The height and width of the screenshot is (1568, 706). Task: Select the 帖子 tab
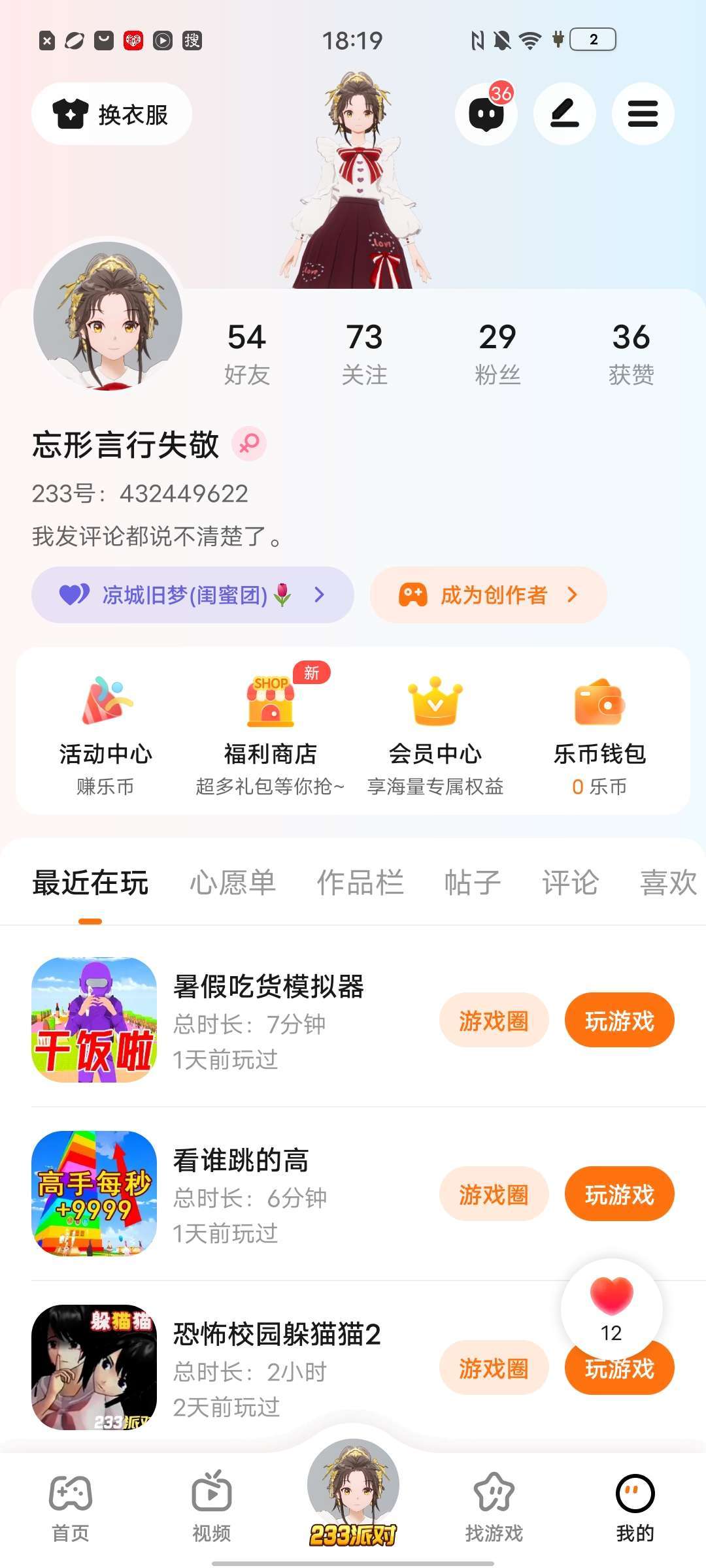tap(472, 883)
